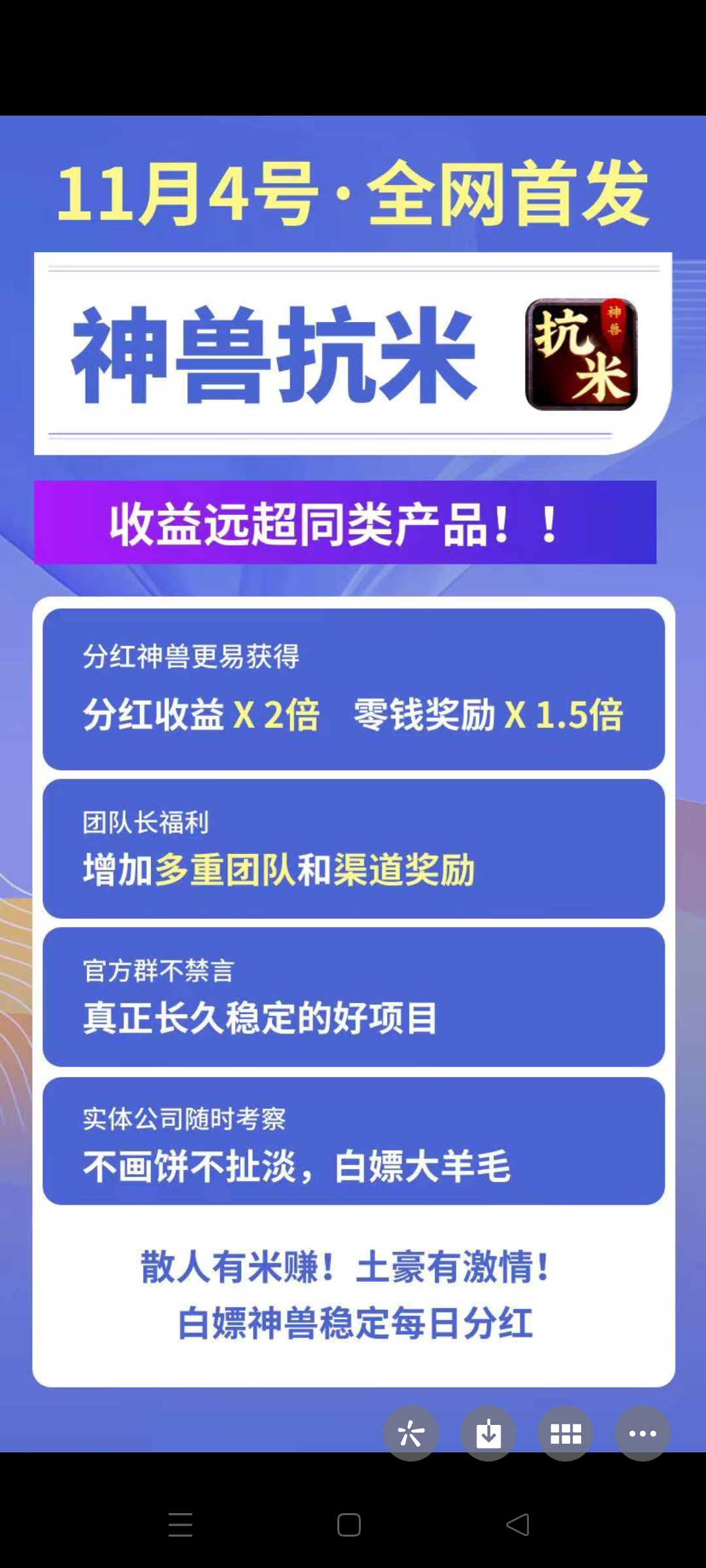Go back using the system back button
This screenshot has width=706, height=1568.
518,1524
